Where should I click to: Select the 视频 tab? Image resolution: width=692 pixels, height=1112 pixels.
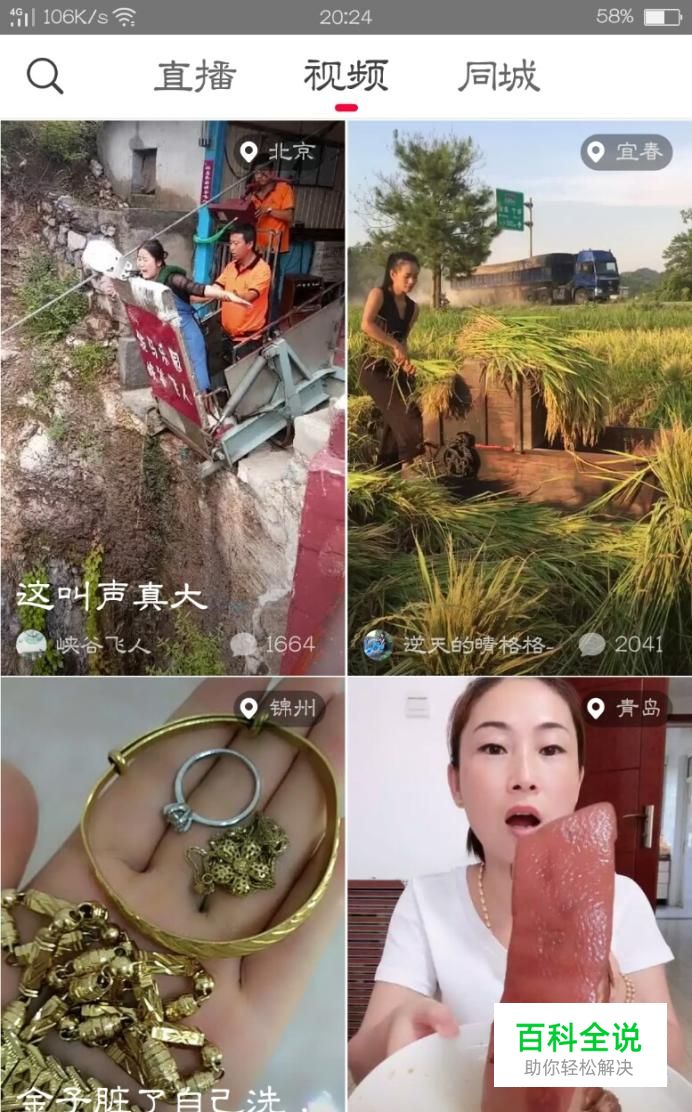click(346, 76)
